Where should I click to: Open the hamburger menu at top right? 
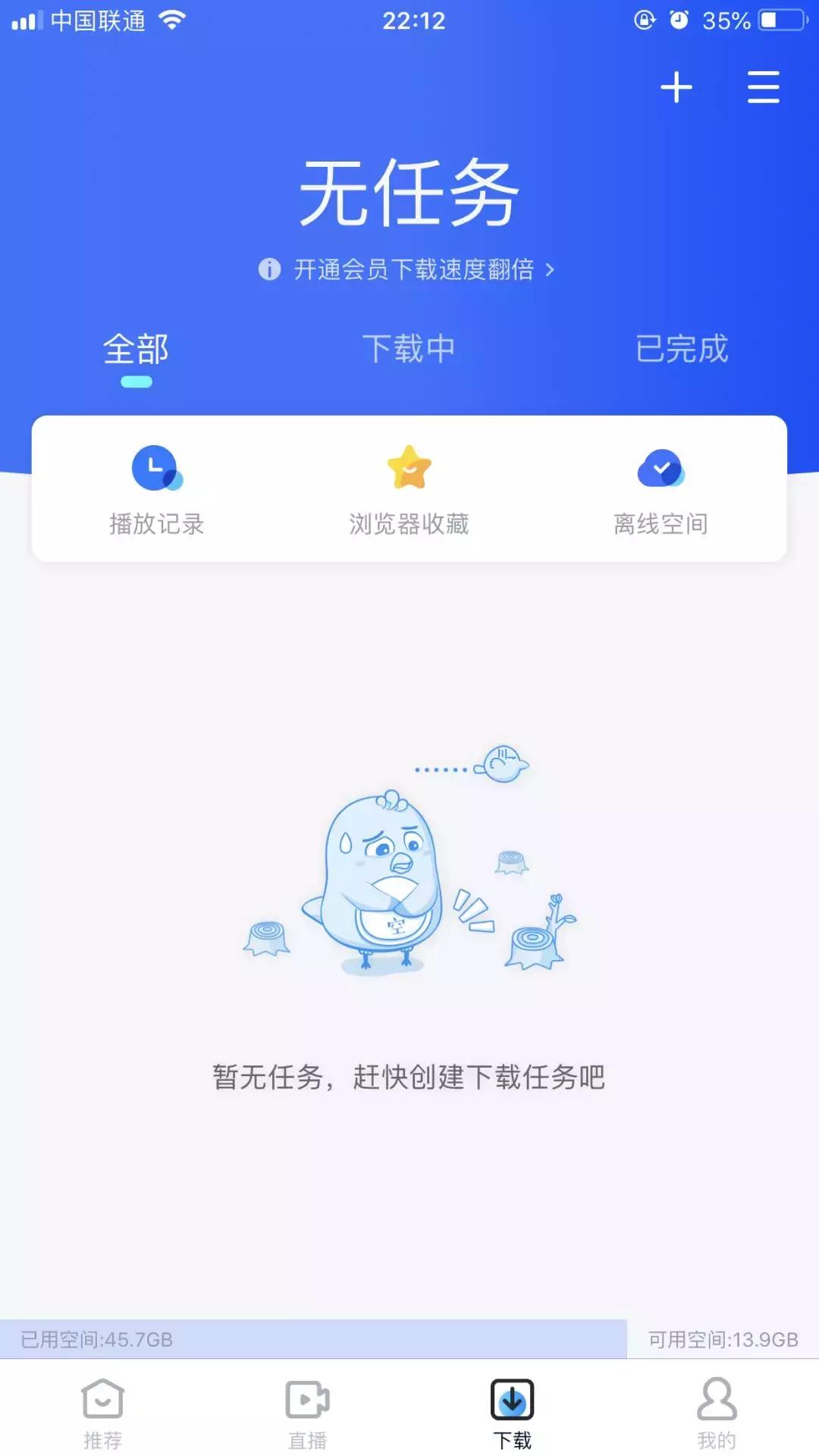tap(764, 87)
